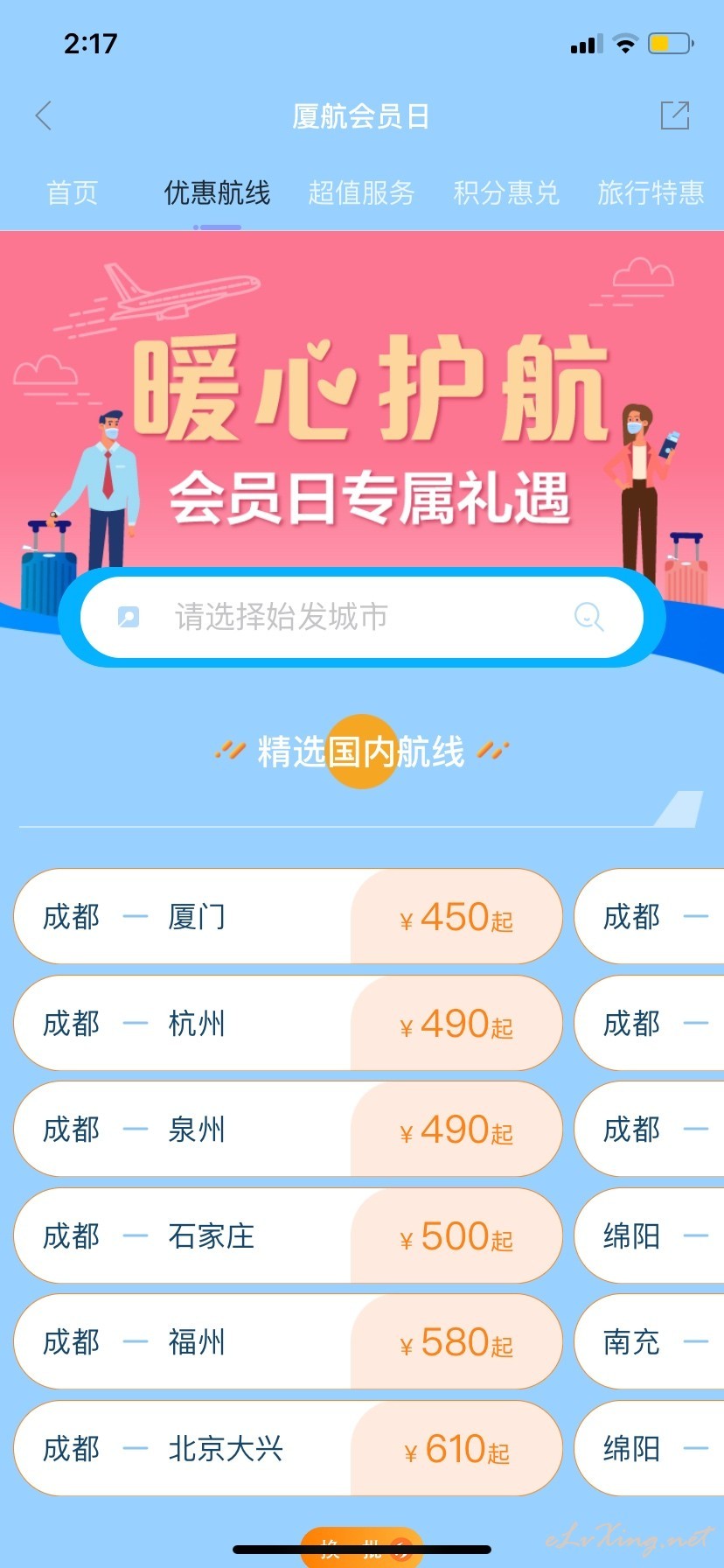Viewport: 724px width, 1568px height.
Task: Open the 成都 to 福州 ¥580 route
Action: point(288,1341)
